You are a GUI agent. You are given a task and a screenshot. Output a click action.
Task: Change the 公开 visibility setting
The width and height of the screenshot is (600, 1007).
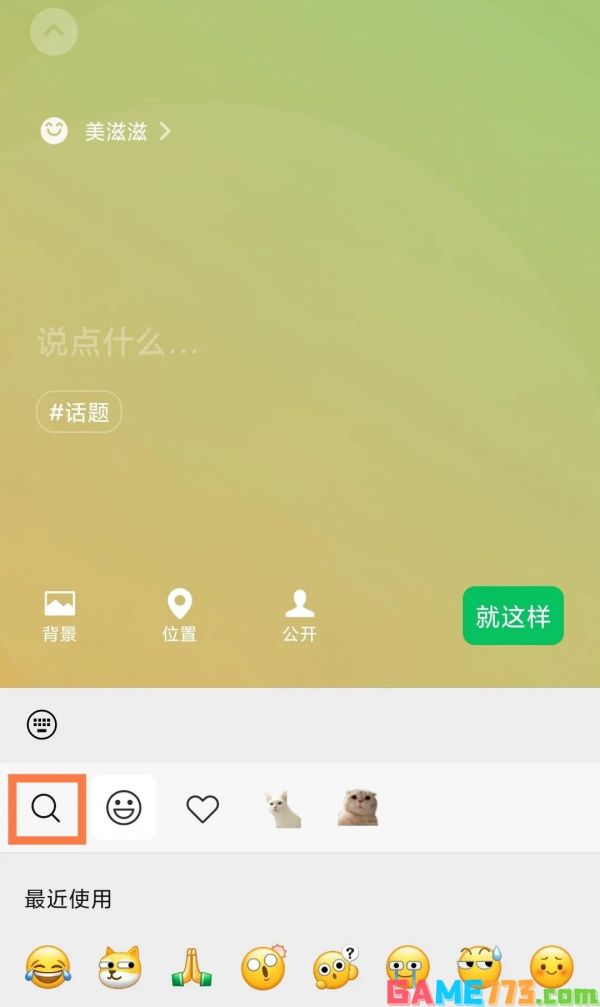pos(299,615)
